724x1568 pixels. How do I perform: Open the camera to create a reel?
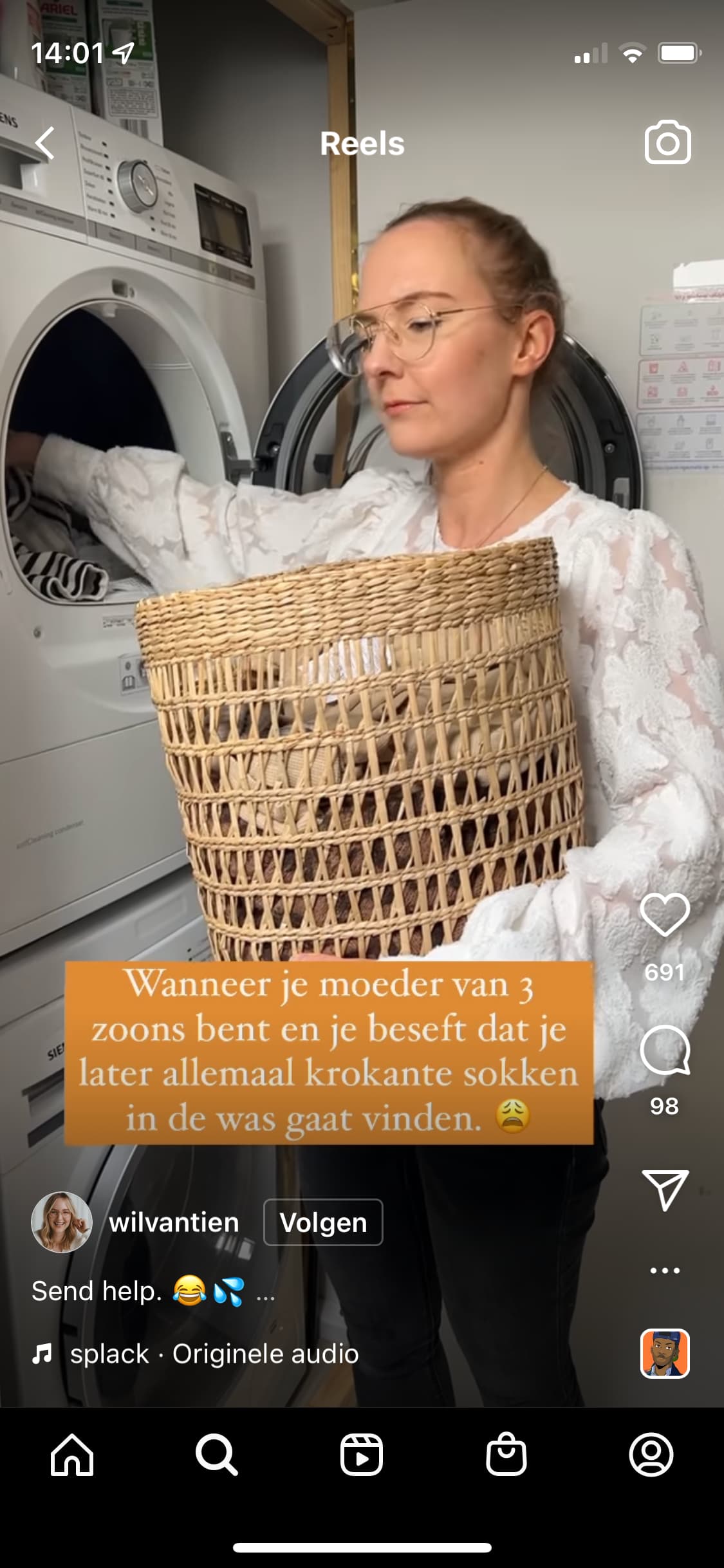point(667,142)
